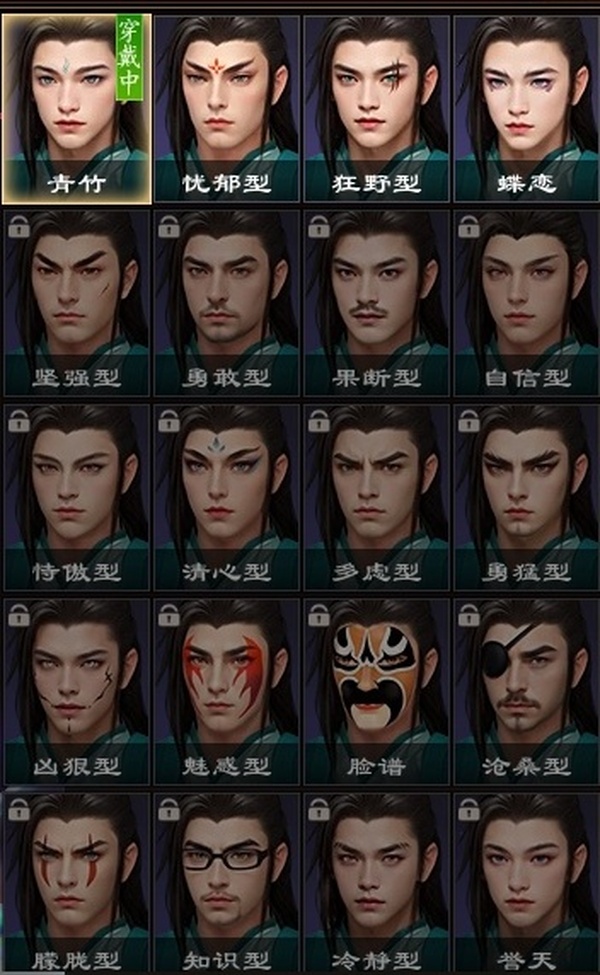
Task: Select the 青竹 face currently worn
Action: pos(77,108)
